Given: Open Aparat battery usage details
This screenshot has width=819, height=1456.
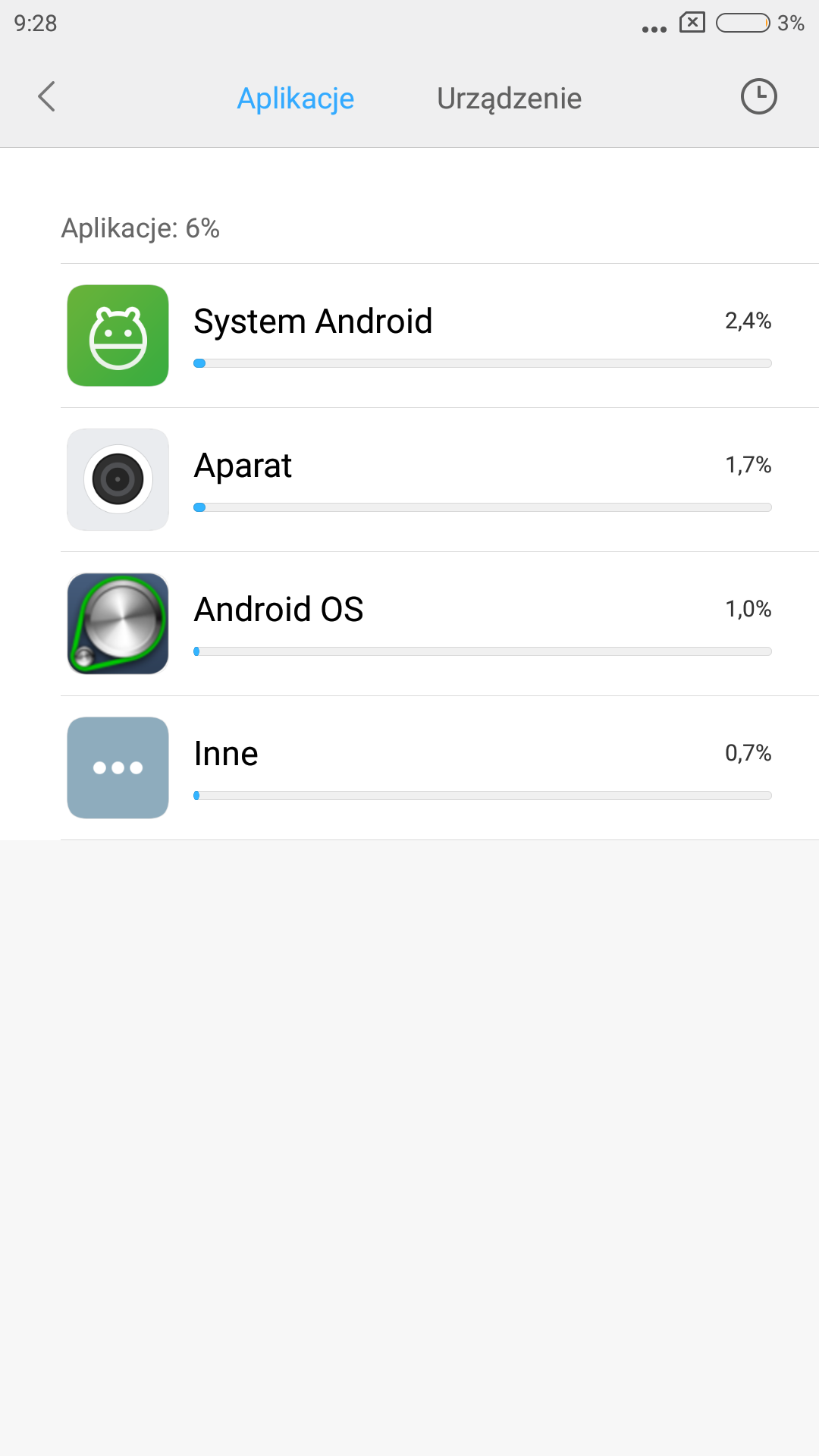Looking at the screenshot, I should click(x=440, y=480).
